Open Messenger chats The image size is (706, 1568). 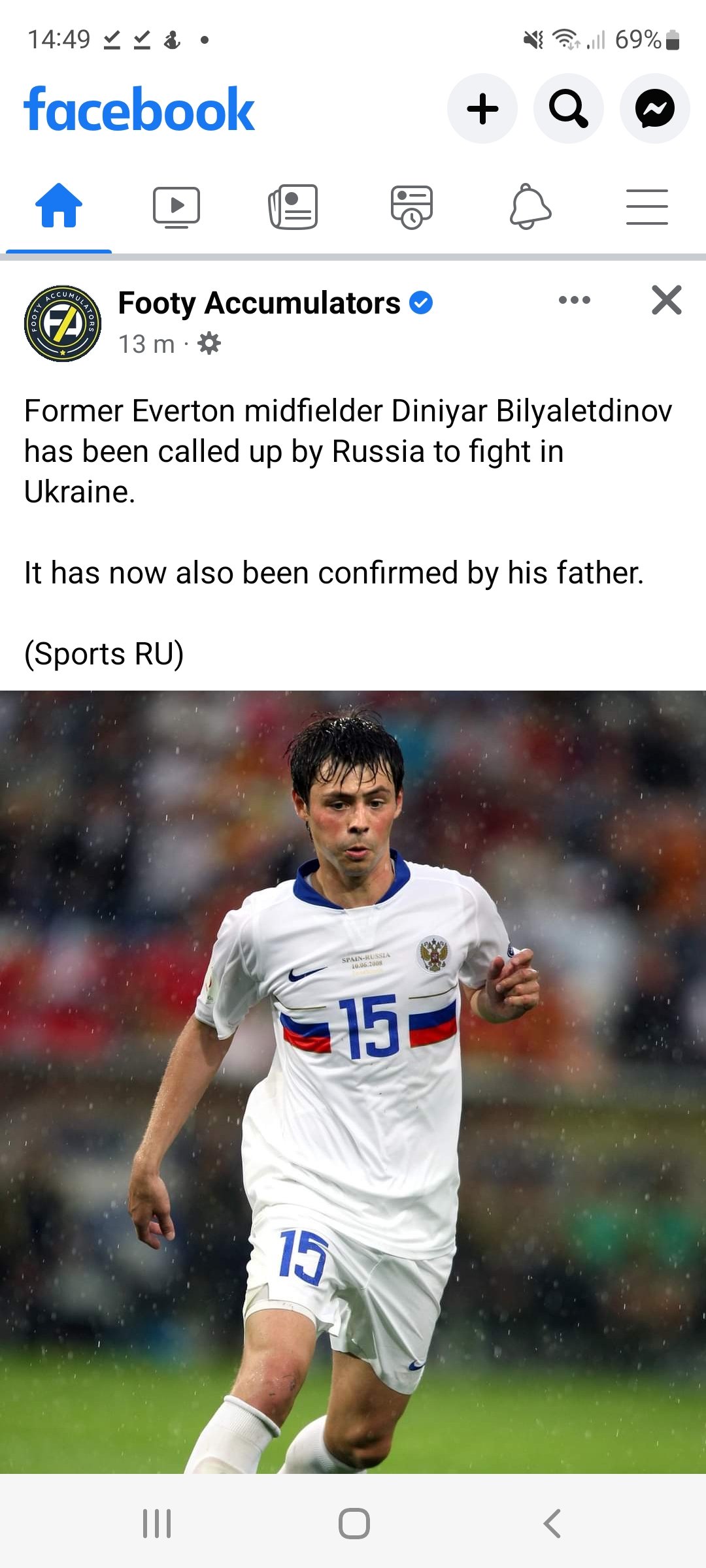point(654,108)
